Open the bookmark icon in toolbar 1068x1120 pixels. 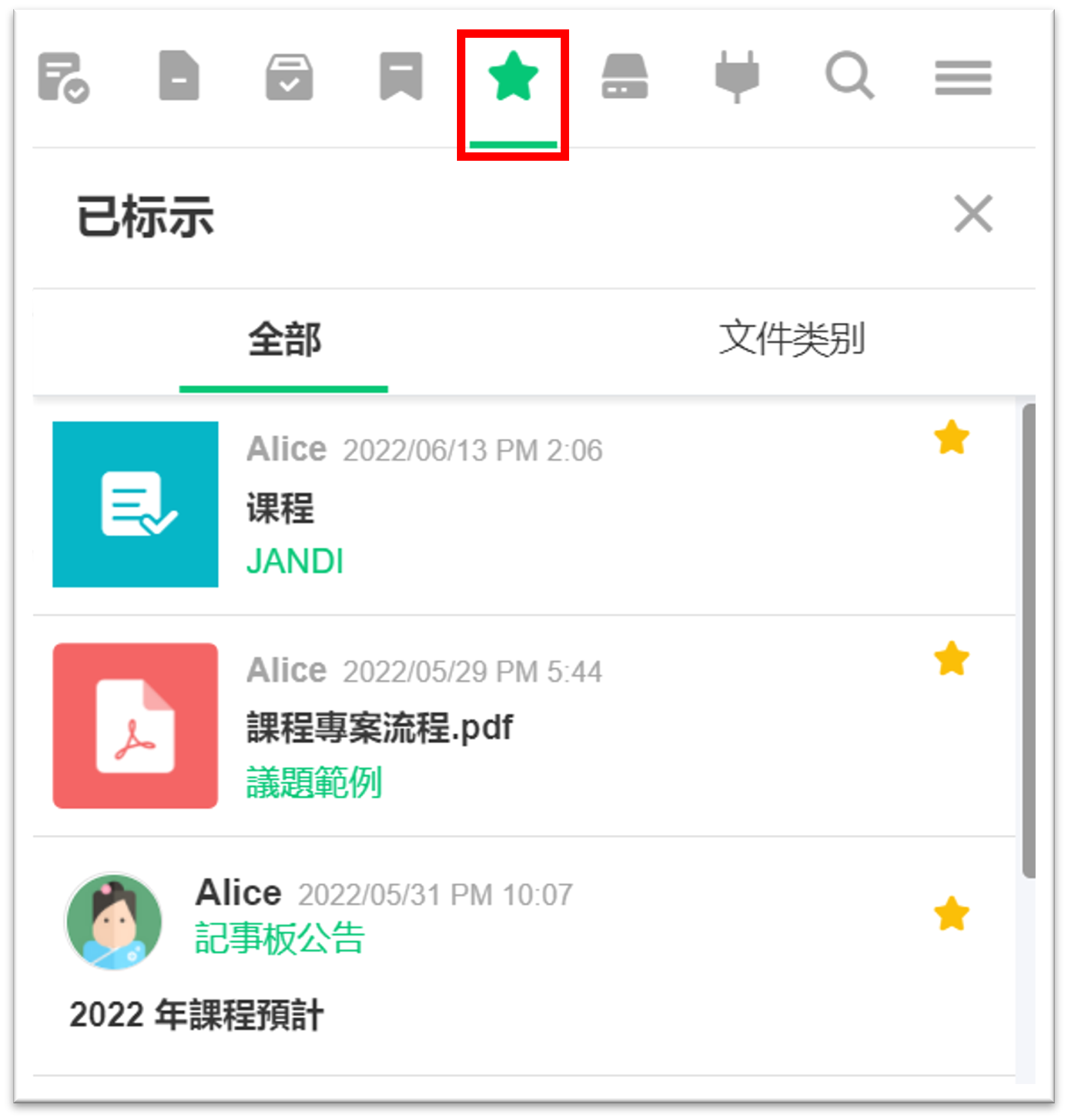(401, 76)
